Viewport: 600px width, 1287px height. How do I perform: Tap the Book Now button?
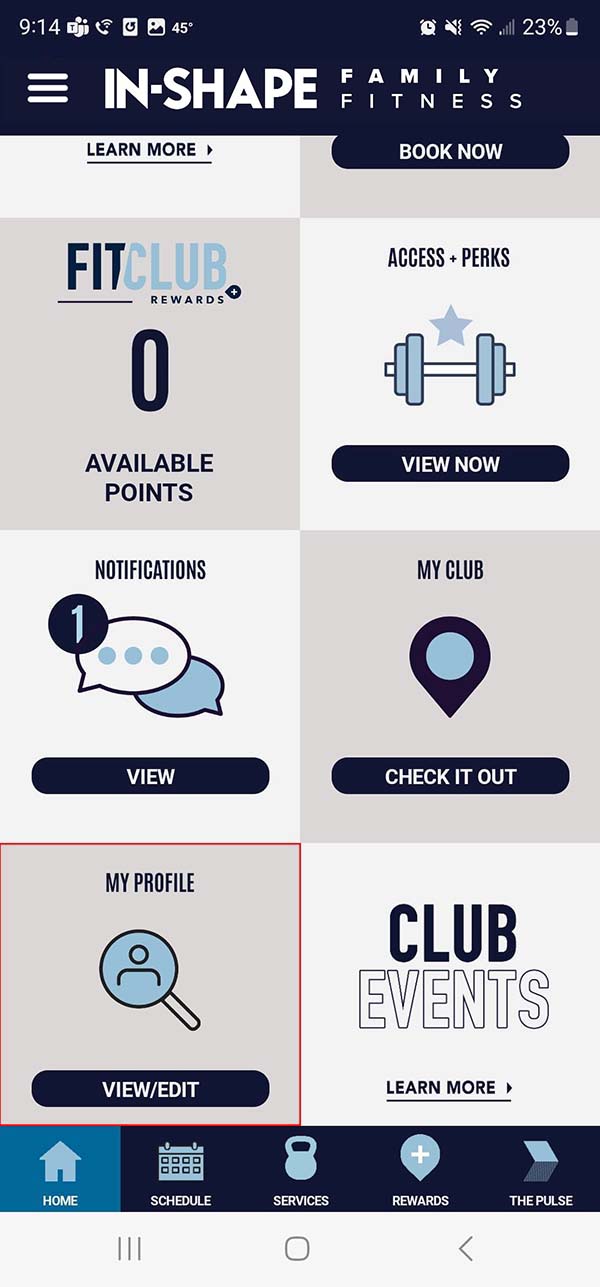pos(450,152)
